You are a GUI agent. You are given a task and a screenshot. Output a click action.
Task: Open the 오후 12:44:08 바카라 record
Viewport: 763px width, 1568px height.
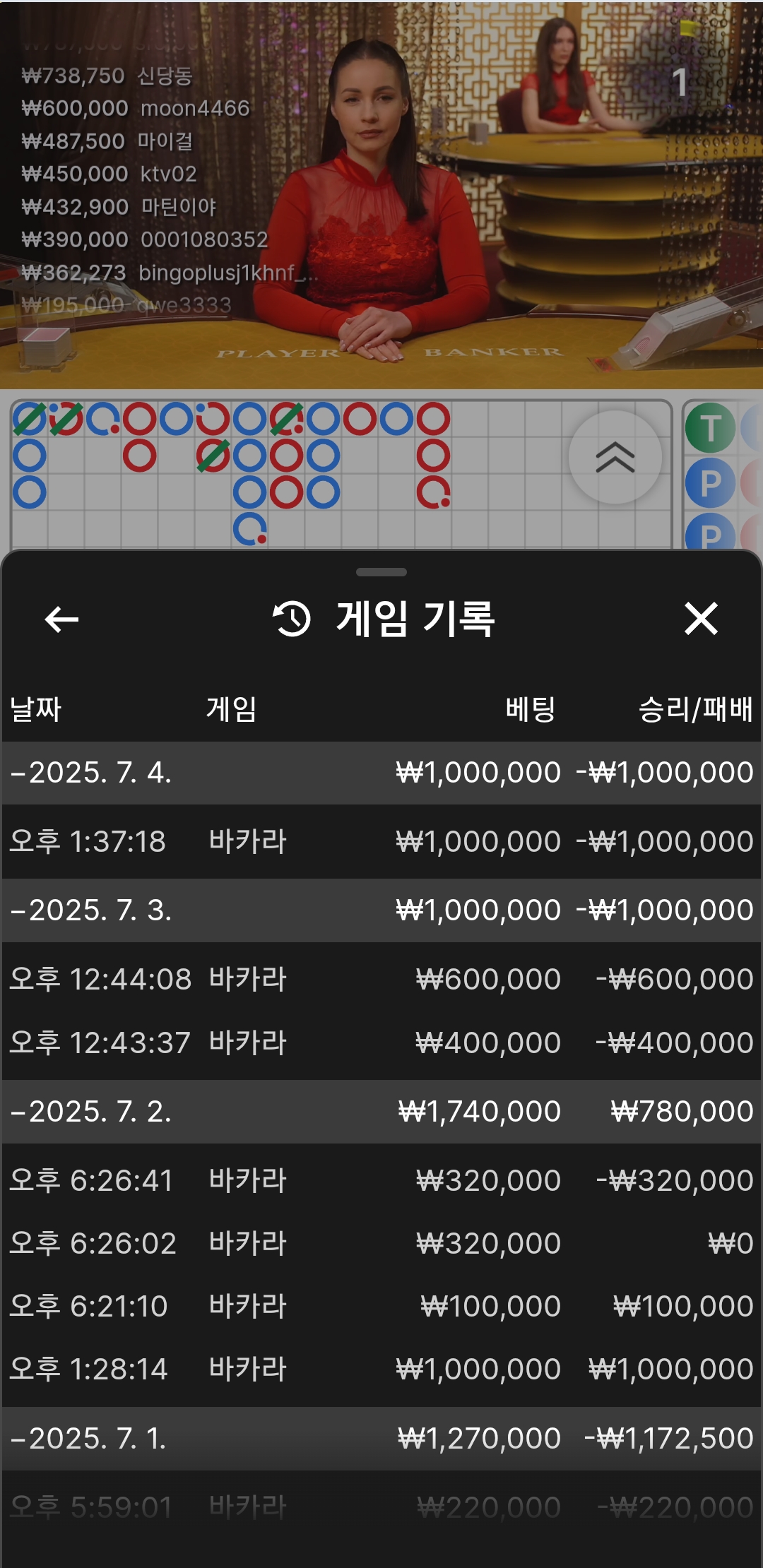[381, 980]
